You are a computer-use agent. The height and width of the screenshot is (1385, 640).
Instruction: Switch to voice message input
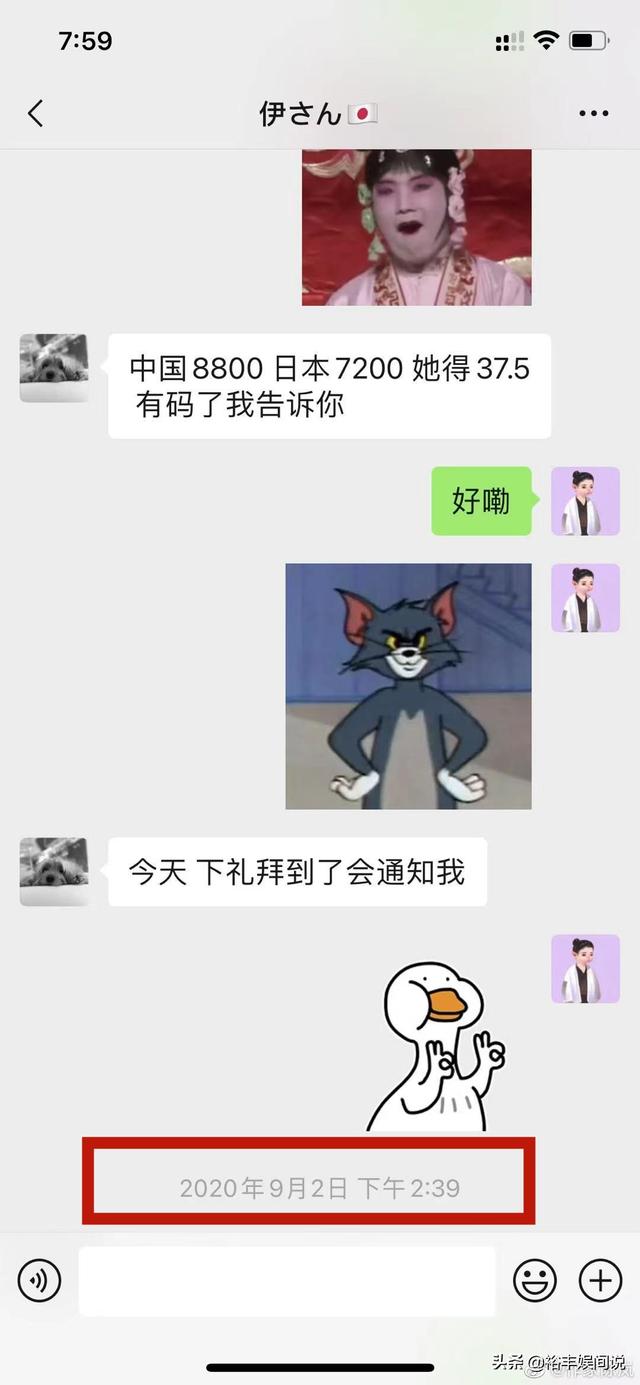39,1281
